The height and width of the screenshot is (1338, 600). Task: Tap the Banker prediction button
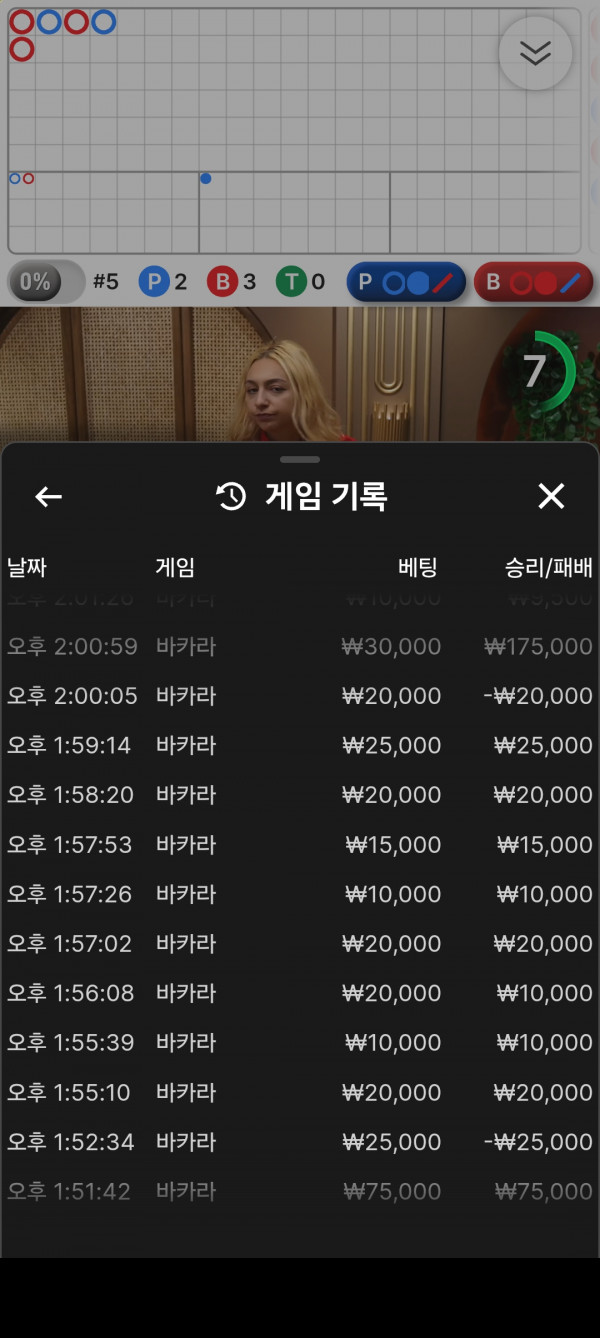coord(533,283)
